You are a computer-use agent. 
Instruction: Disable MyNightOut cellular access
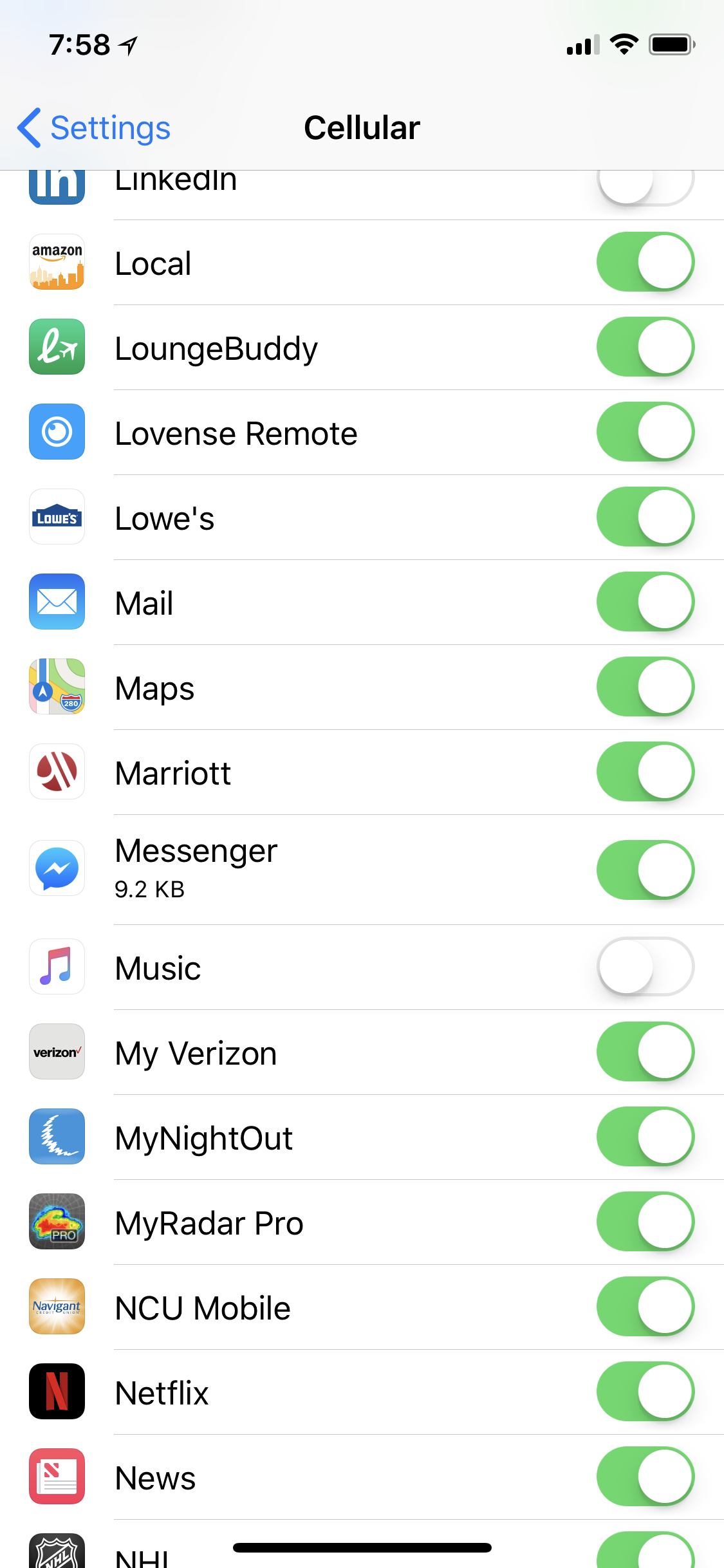pos(645,1137)
